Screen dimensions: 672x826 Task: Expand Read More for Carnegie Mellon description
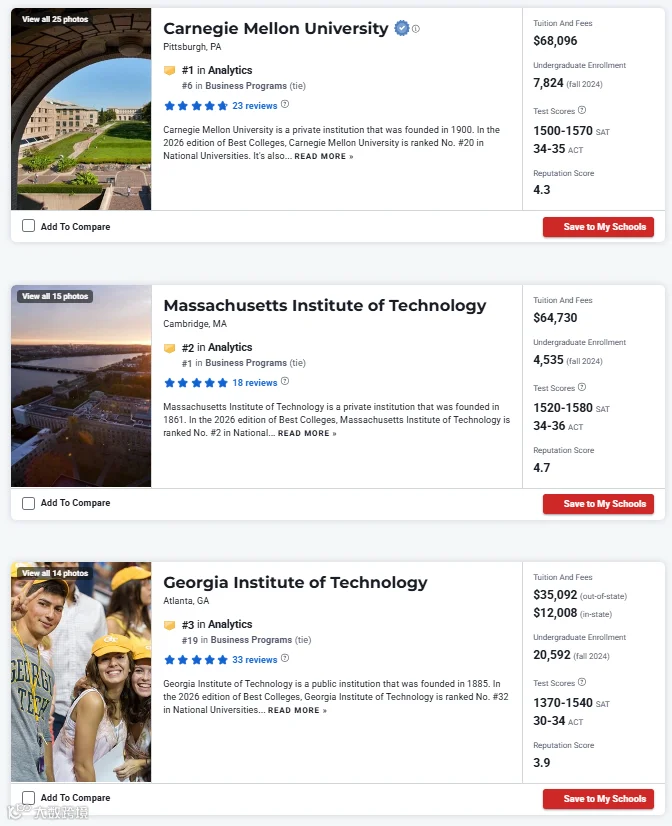tap(323, 156)
